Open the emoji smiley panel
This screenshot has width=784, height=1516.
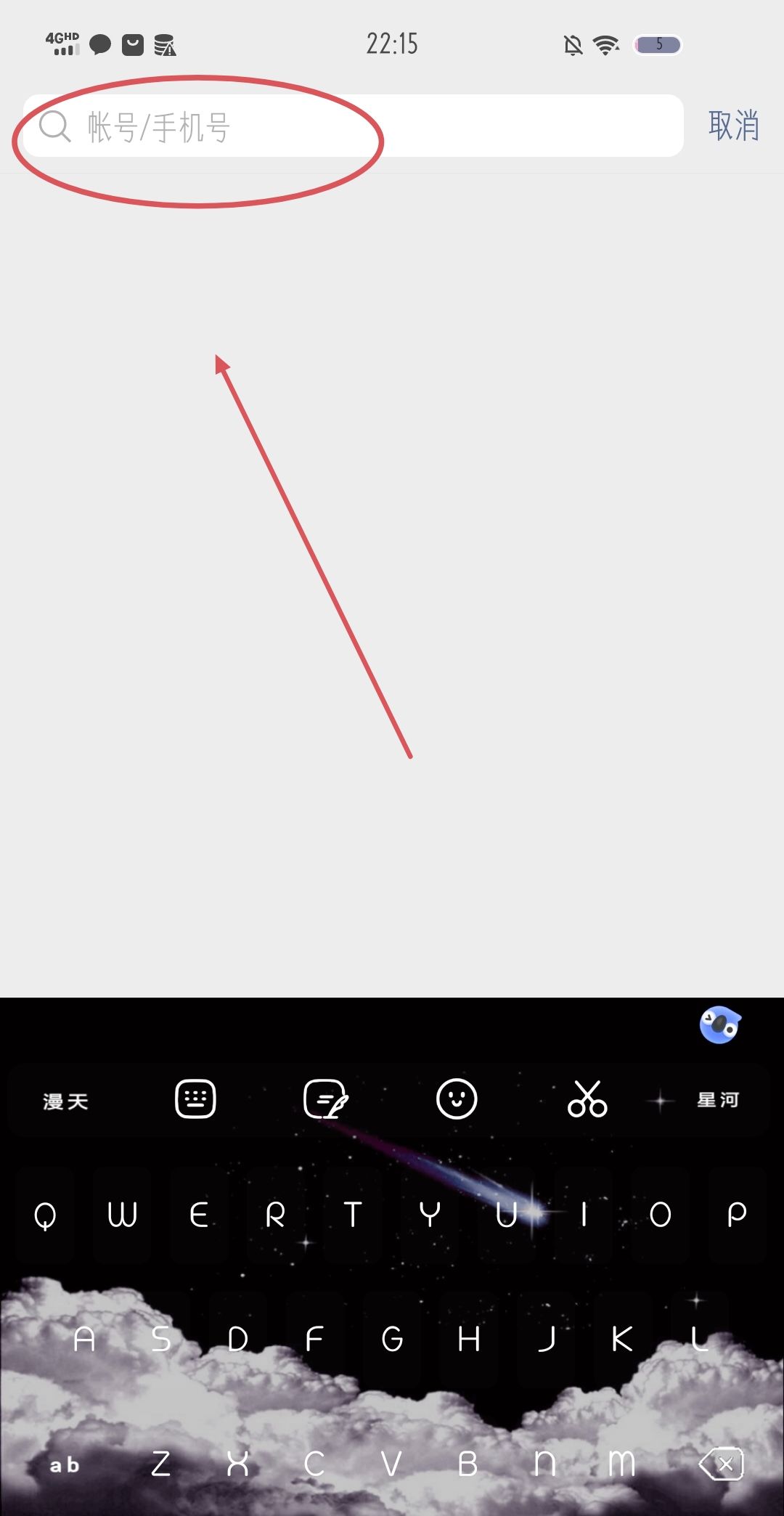point(456,1099)
